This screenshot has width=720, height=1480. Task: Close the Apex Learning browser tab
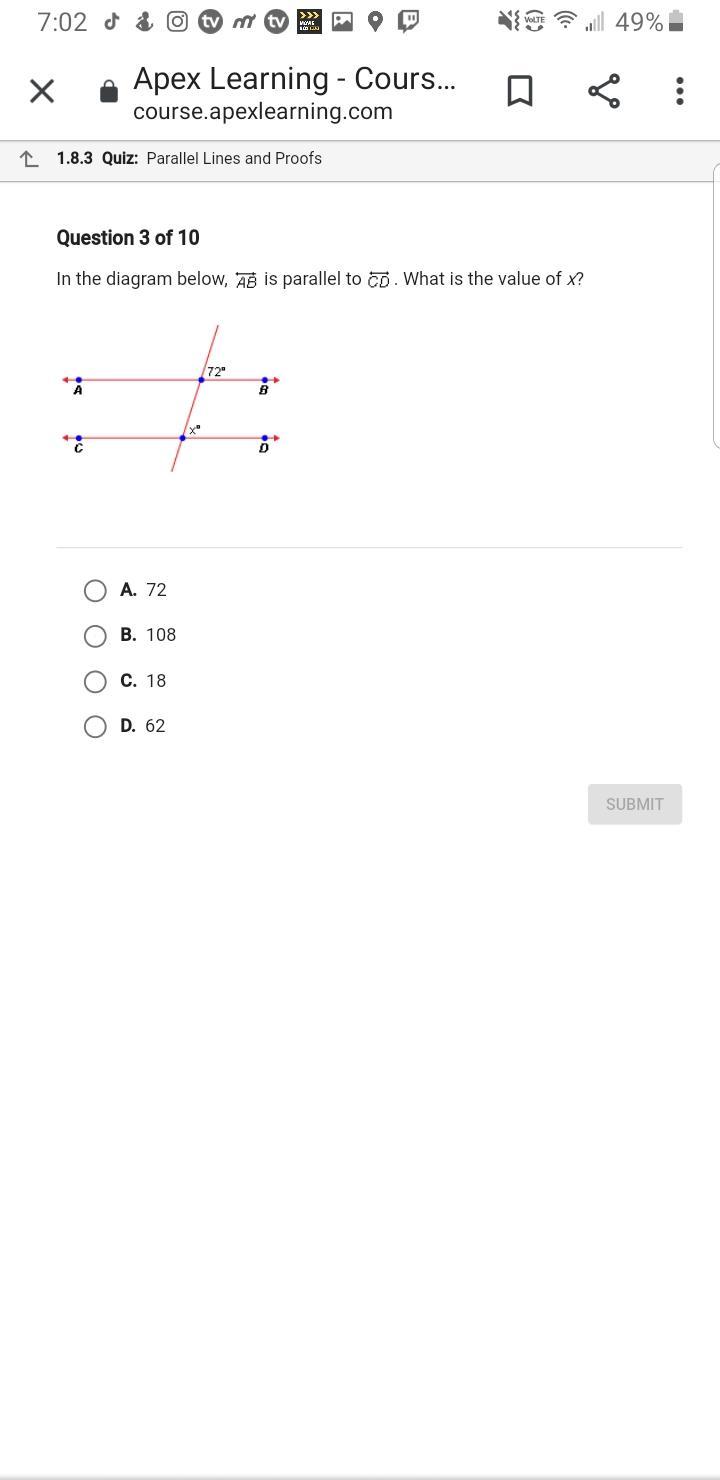pos(42,91)
